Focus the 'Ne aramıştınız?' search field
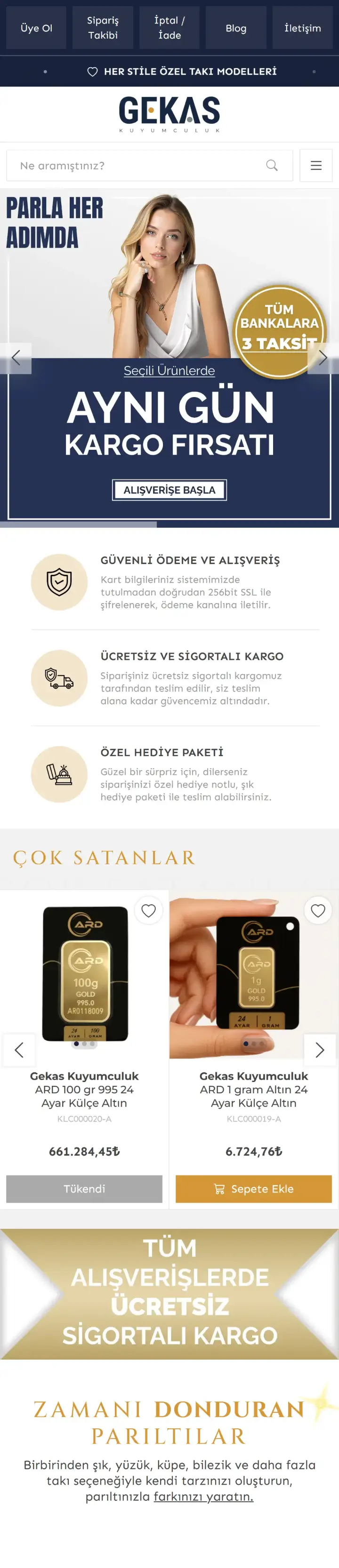The image size is (339, 1568). (x=137, y=166)
